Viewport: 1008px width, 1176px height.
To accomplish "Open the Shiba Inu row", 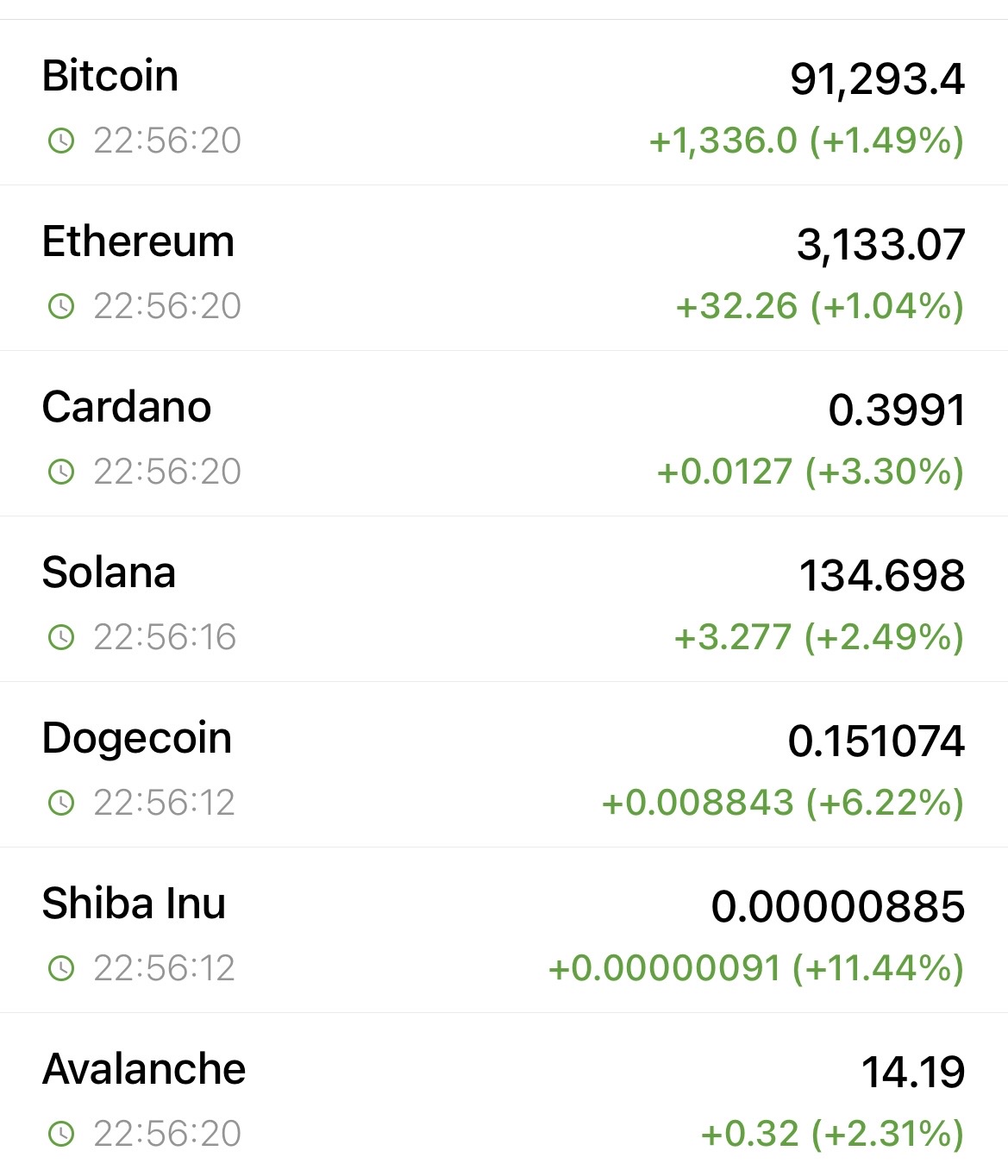I will 504,931.
